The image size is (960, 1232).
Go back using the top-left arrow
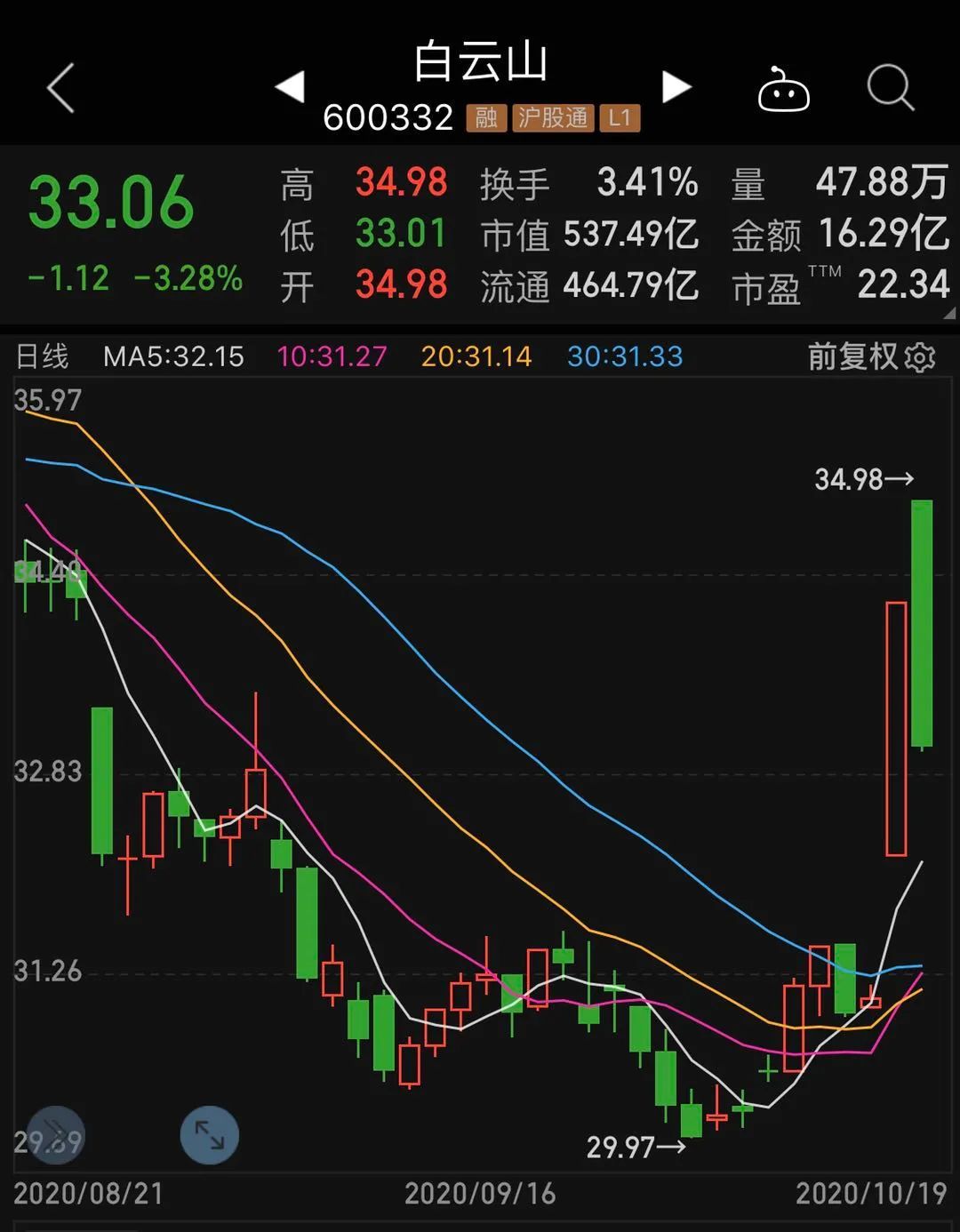[60, 88]
